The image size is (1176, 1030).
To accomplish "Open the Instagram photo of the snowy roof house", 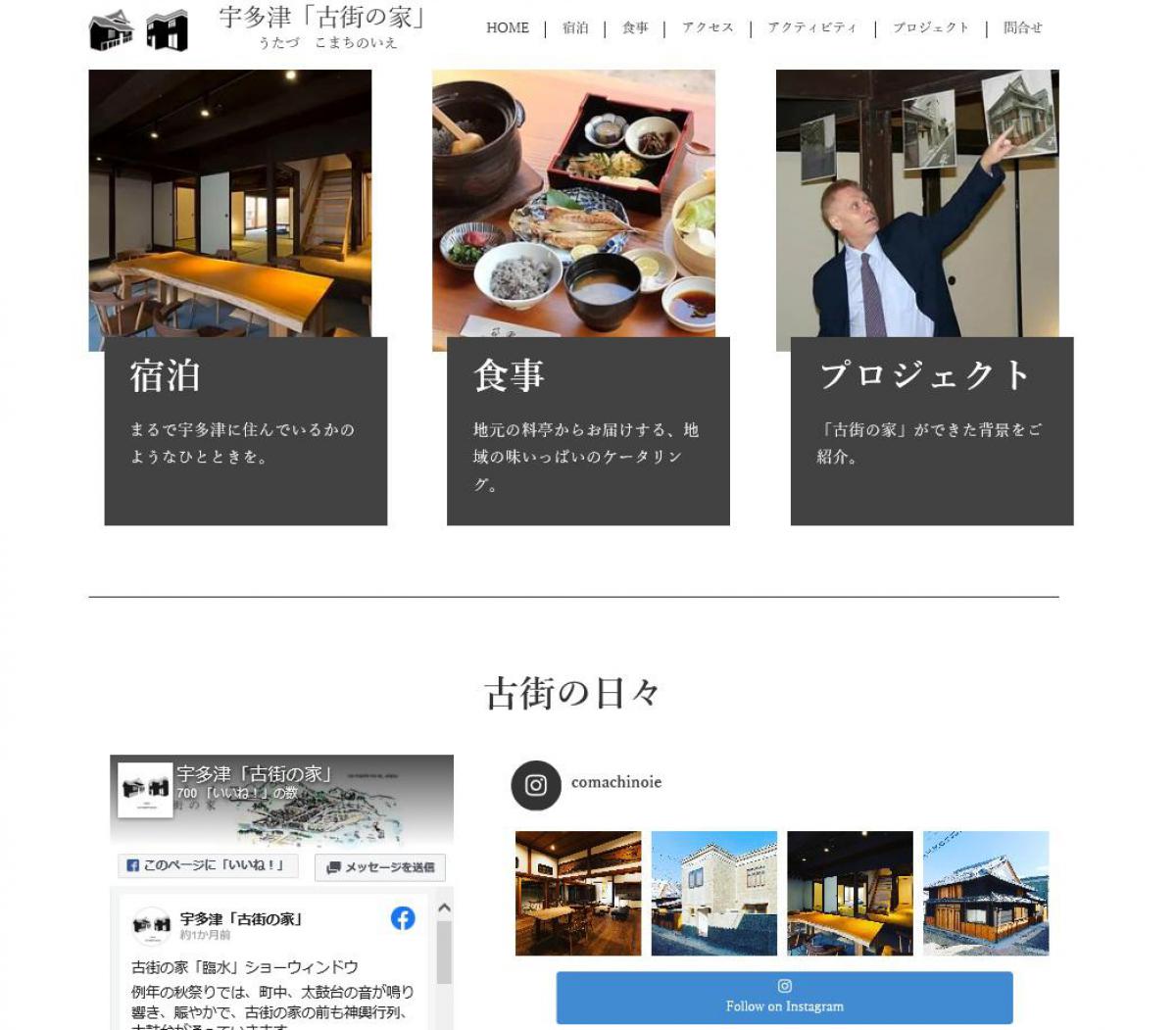I will [986, 893].
